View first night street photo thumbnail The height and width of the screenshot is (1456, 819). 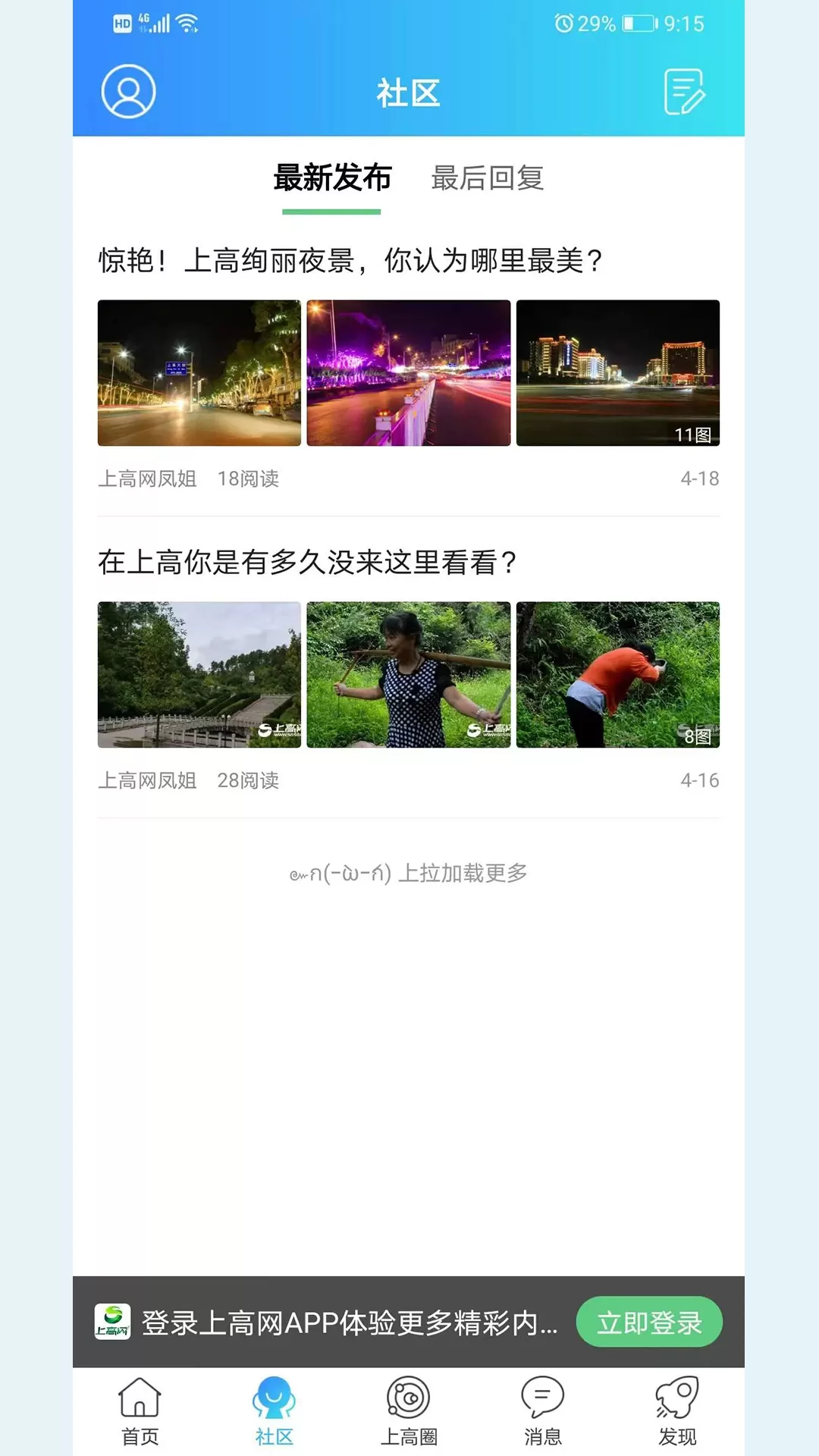coord(199,373)
